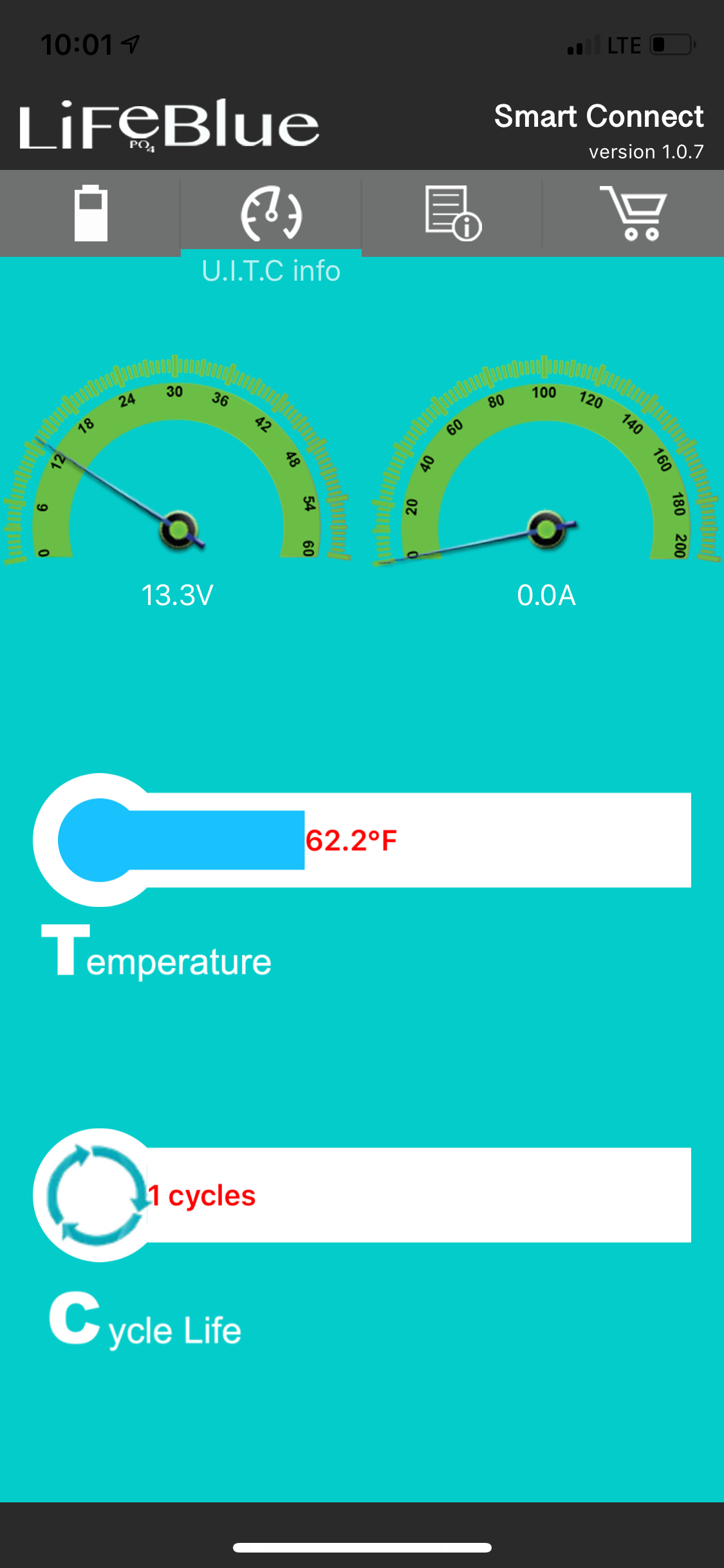Image resolution: width=724 pixels, height=1568 pixels.
Task: Open the document info tab
Action: (452, 213)
